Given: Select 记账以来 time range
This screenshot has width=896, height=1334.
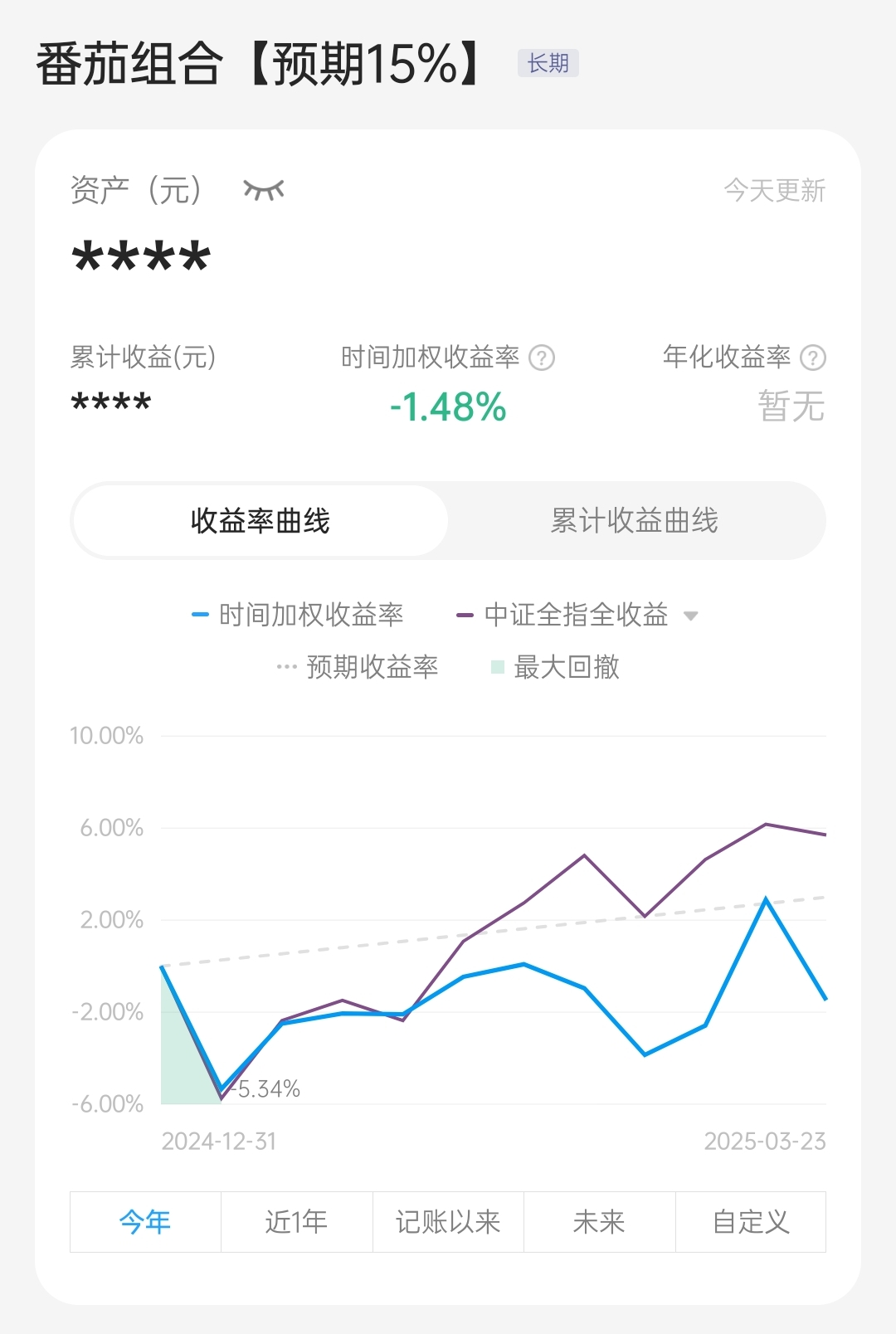Looking at the screenshot, I should coord(448,1222).
